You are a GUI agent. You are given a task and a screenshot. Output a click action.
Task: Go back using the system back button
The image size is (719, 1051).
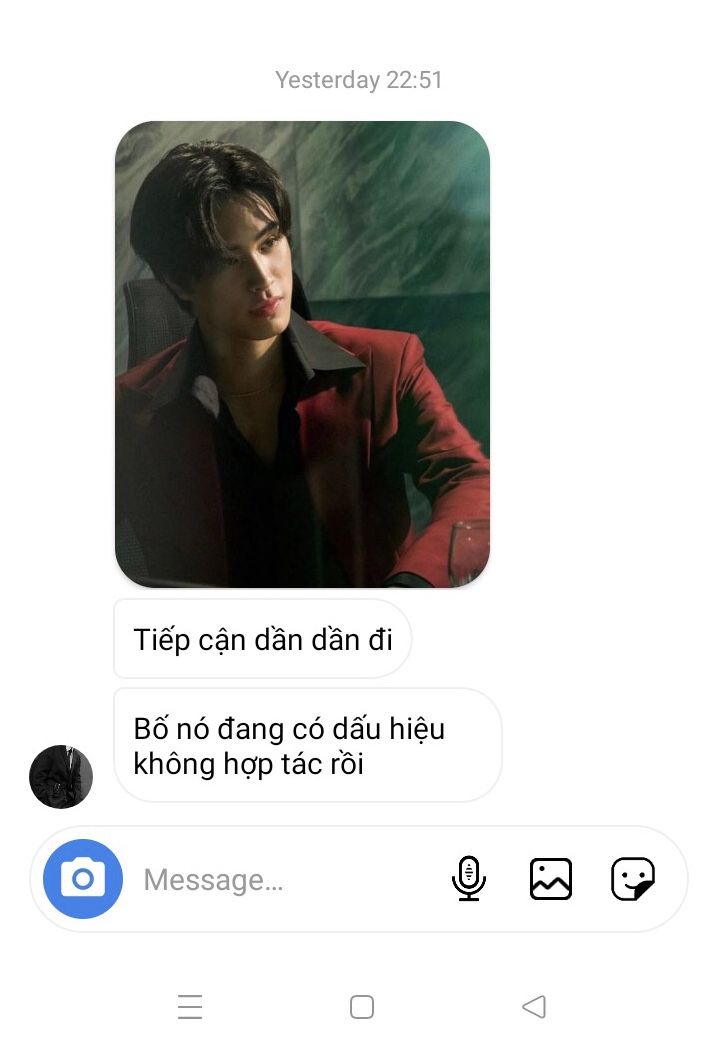point(534,1006)
